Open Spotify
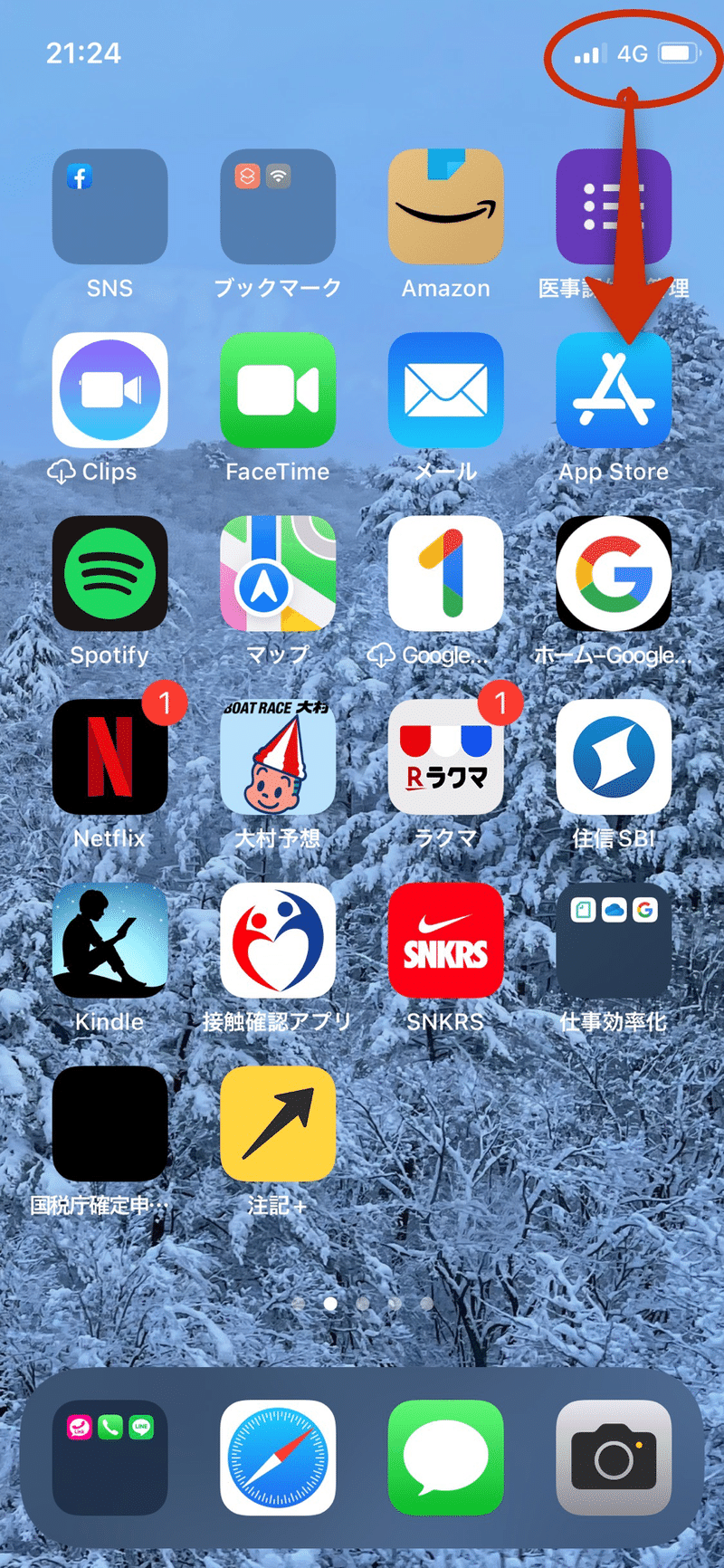Viewport: 724px width, 1568px height. pos(110,574)
